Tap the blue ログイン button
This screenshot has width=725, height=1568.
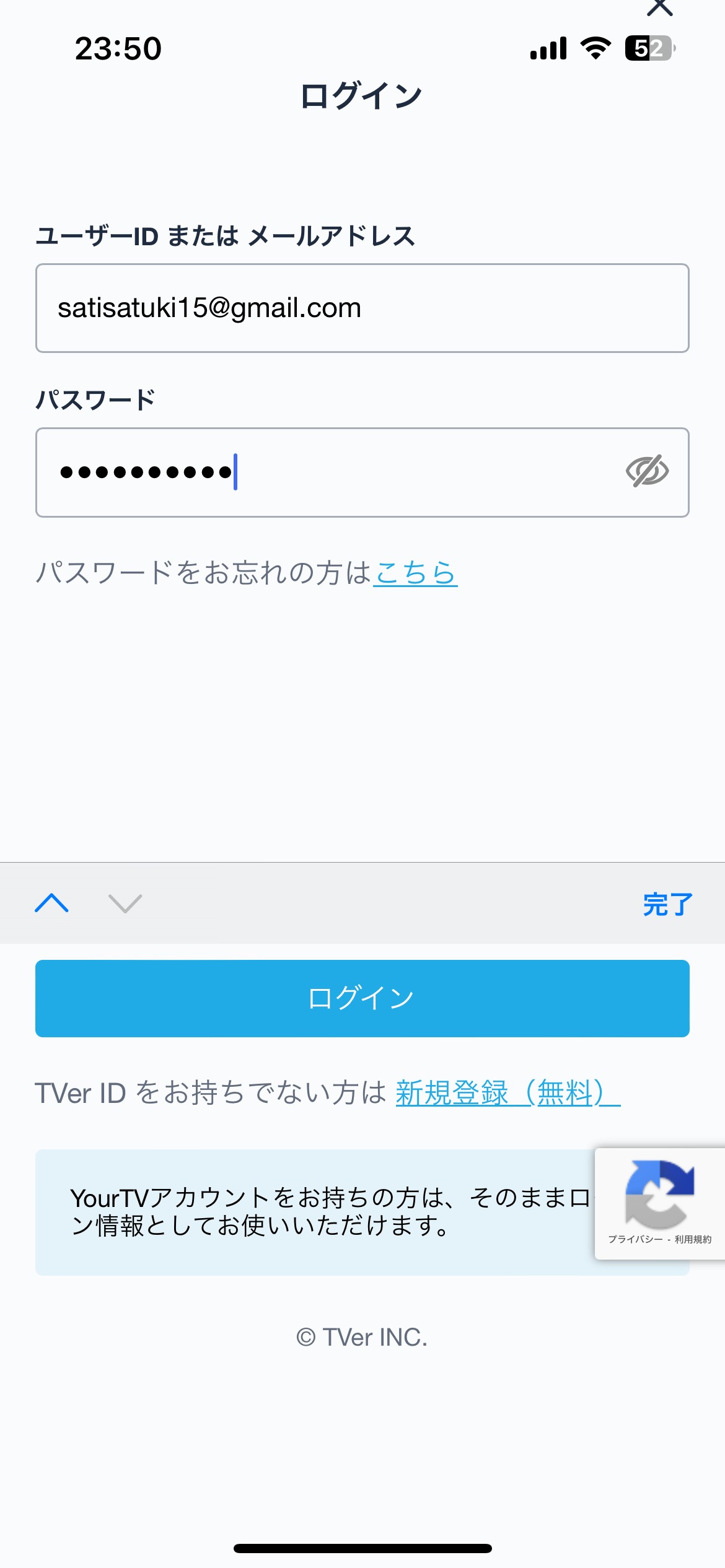(x=362, y=998)
